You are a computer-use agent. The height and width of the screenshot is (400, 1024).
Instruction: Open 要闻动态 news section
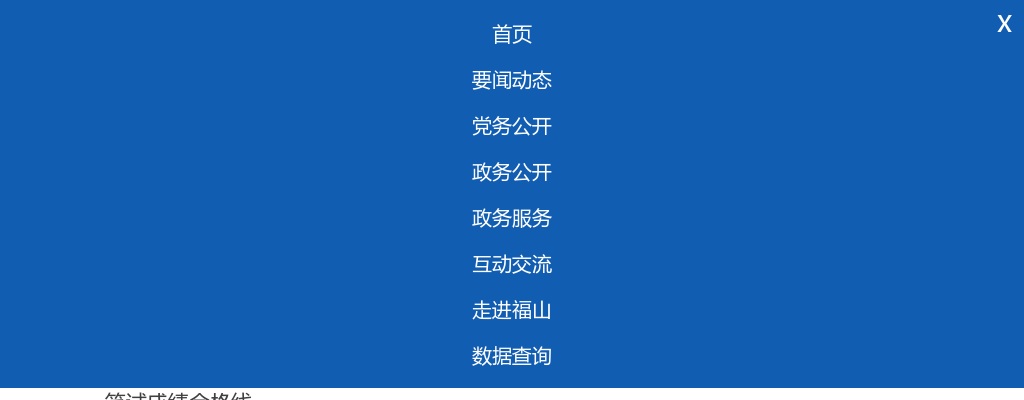(512, 81)
